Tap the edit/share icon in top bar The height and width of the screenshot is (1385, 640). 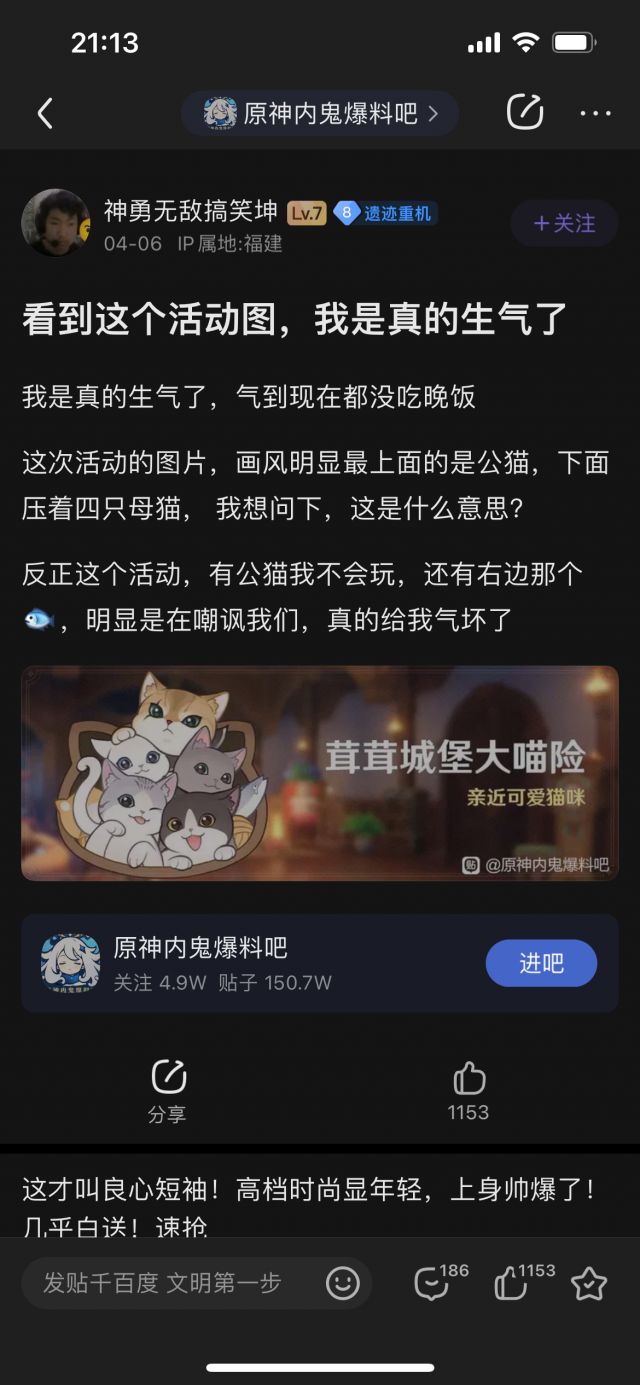coord(525,112)
